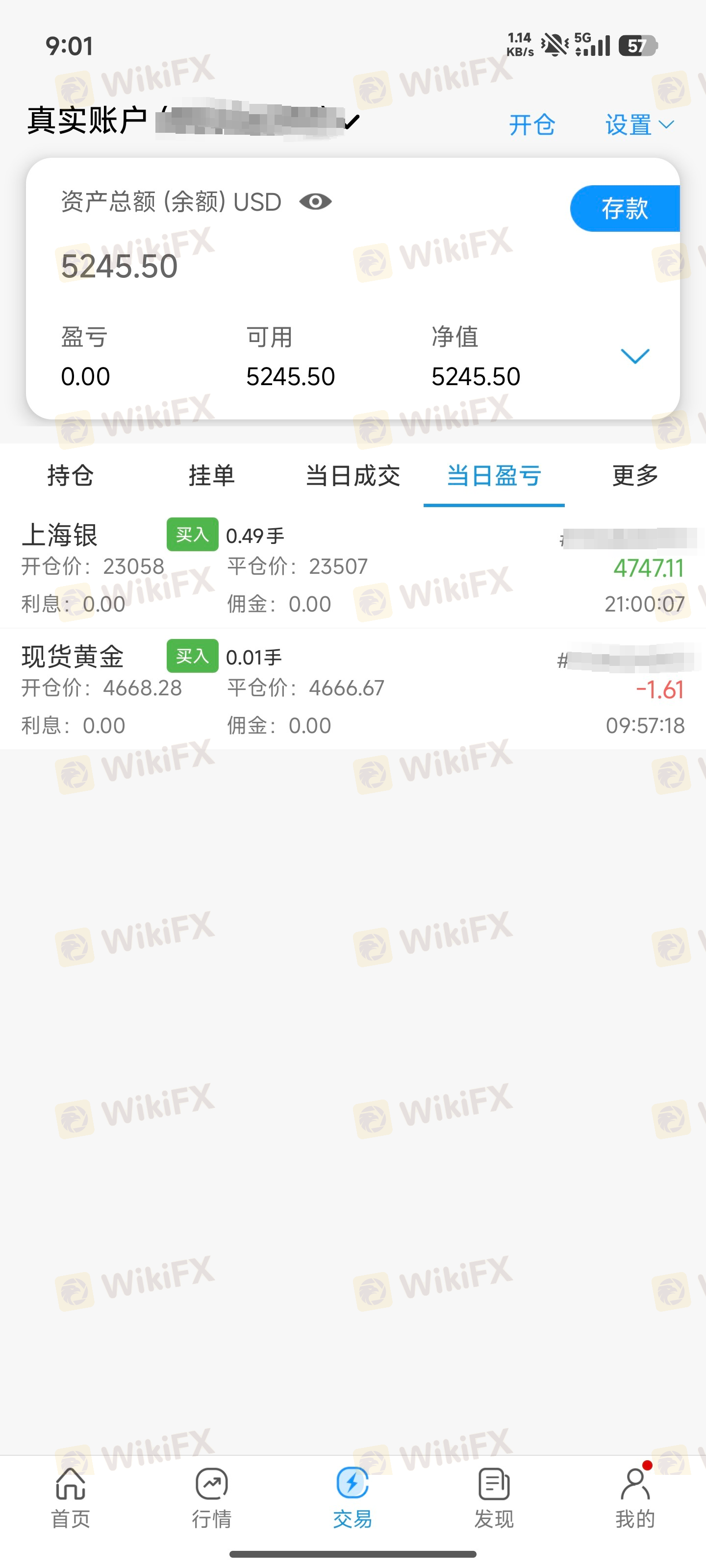Image resolution: width=706 pixels, height=1568 pixels.
Task: Switch to the 挂单 tab
Action: click(x=211, y=475)
